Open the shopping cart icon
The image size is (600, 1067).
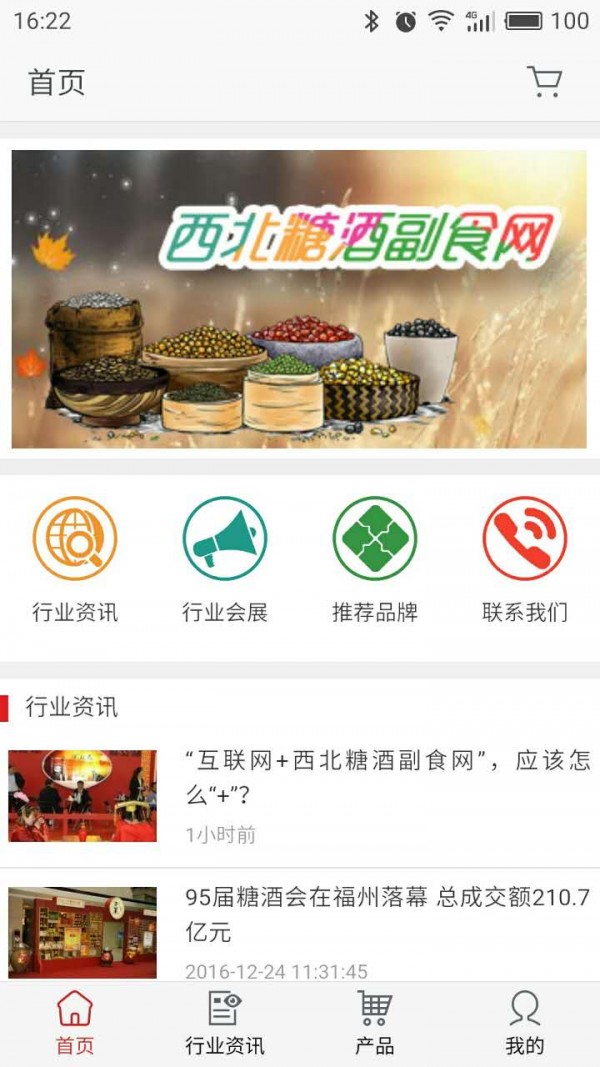pos(543,81)
